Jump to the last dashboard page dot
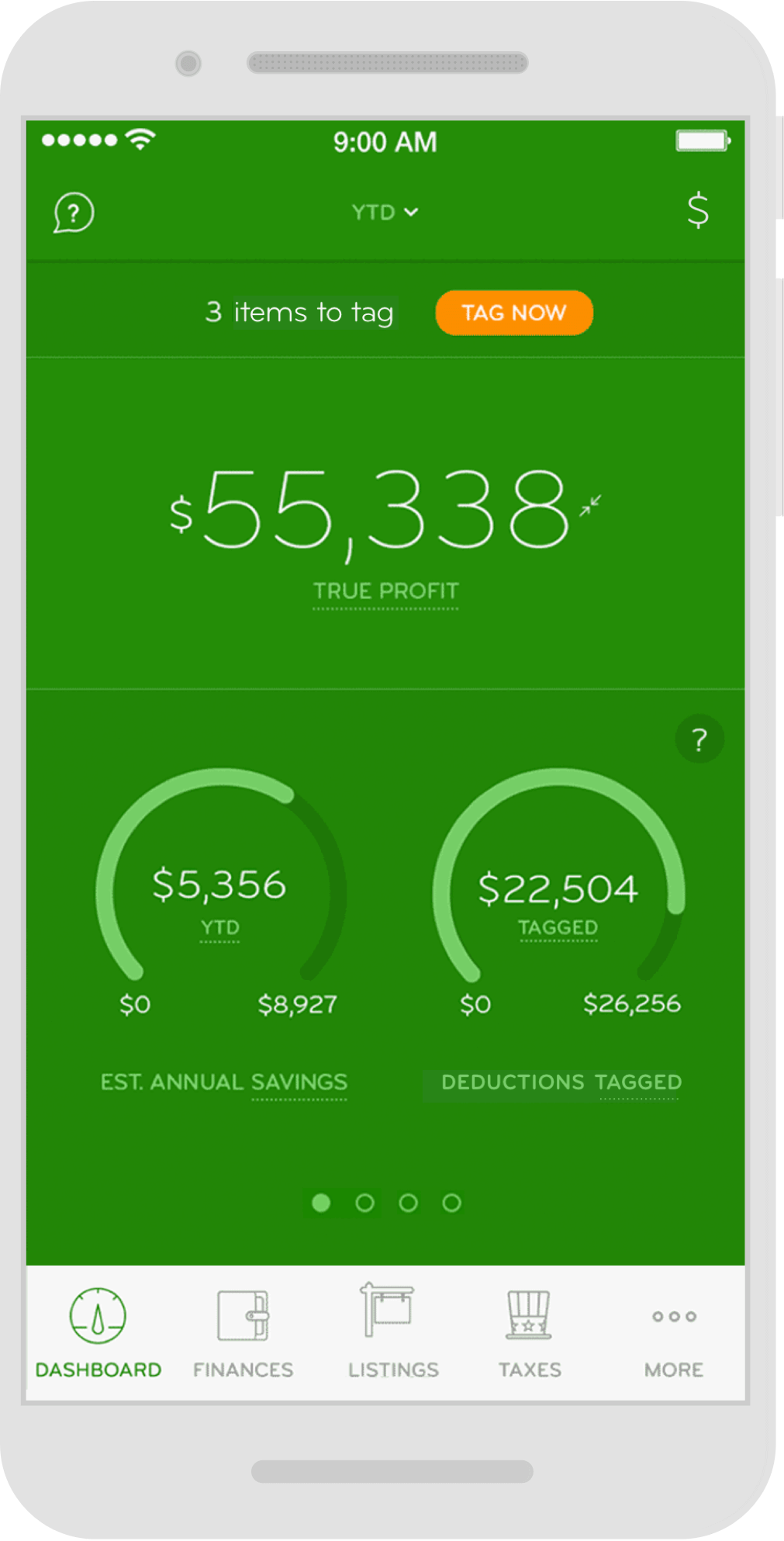 (451, 1203)
